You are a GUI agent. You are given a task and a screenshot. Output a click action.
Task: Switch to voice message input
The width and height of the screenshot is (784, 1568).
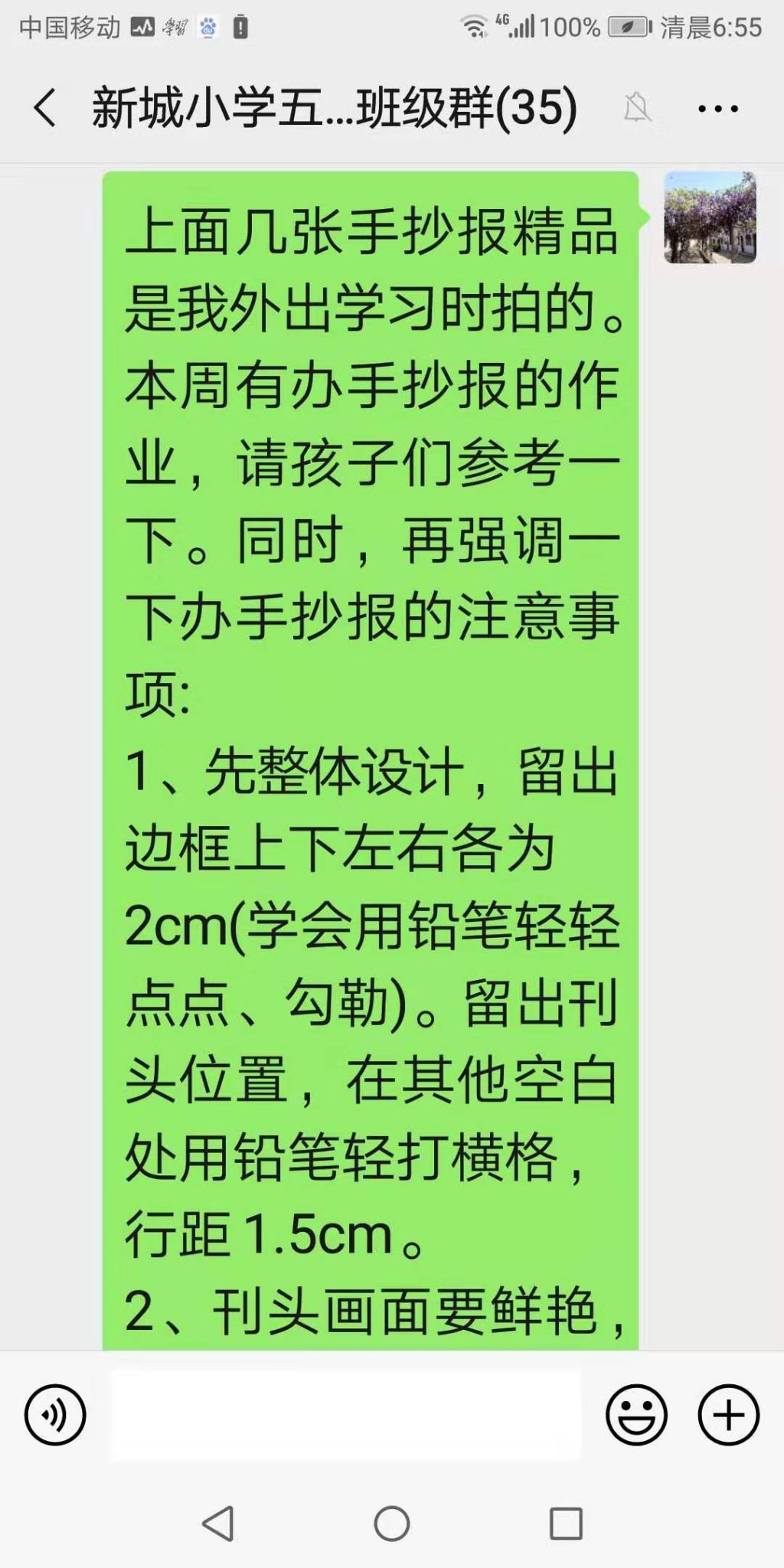55,1414
